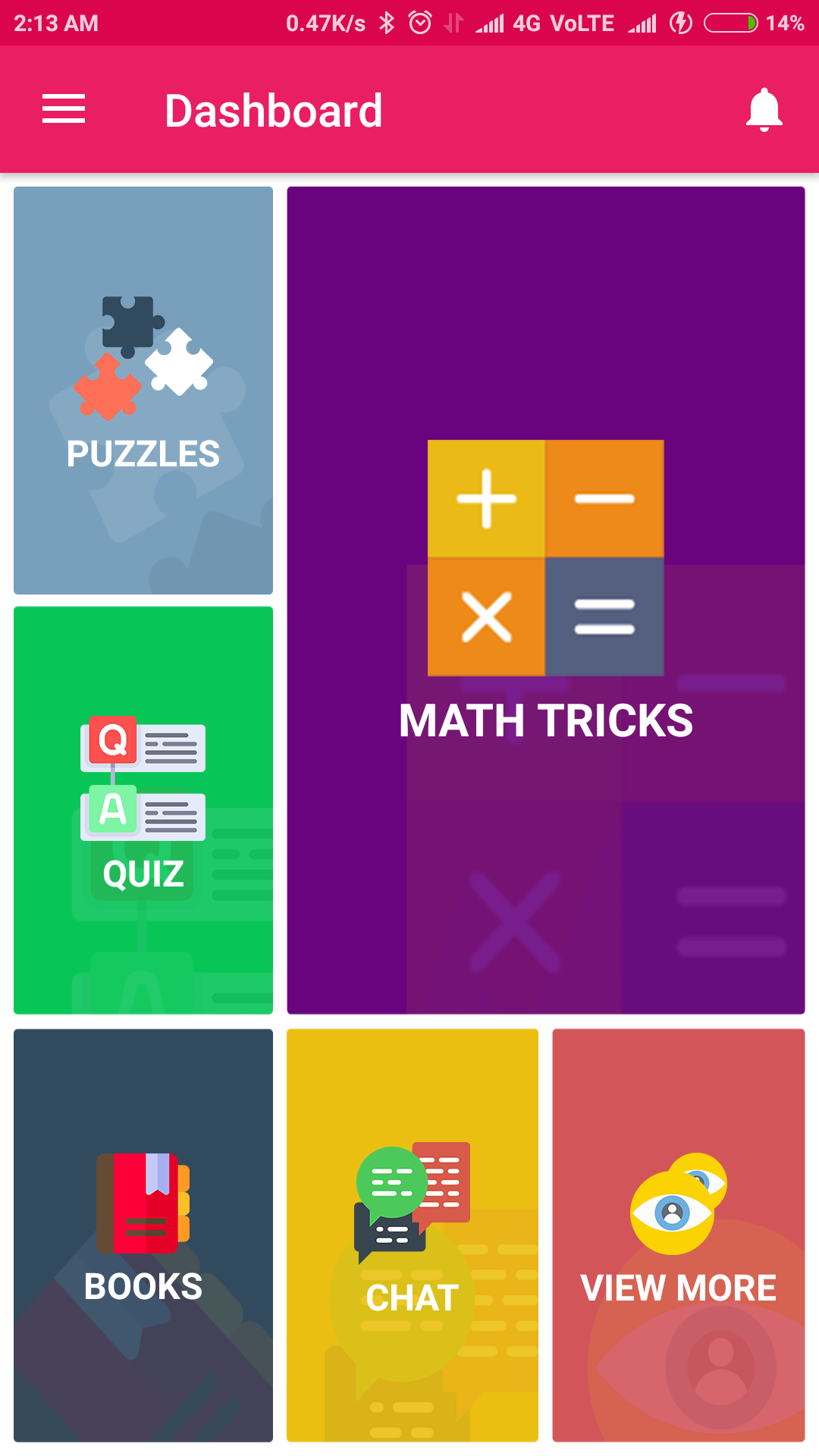This screenshot has height=1456, width=819.
Task: Tap the Bluetooth icon in the status bar
Action: coord(388,23)
